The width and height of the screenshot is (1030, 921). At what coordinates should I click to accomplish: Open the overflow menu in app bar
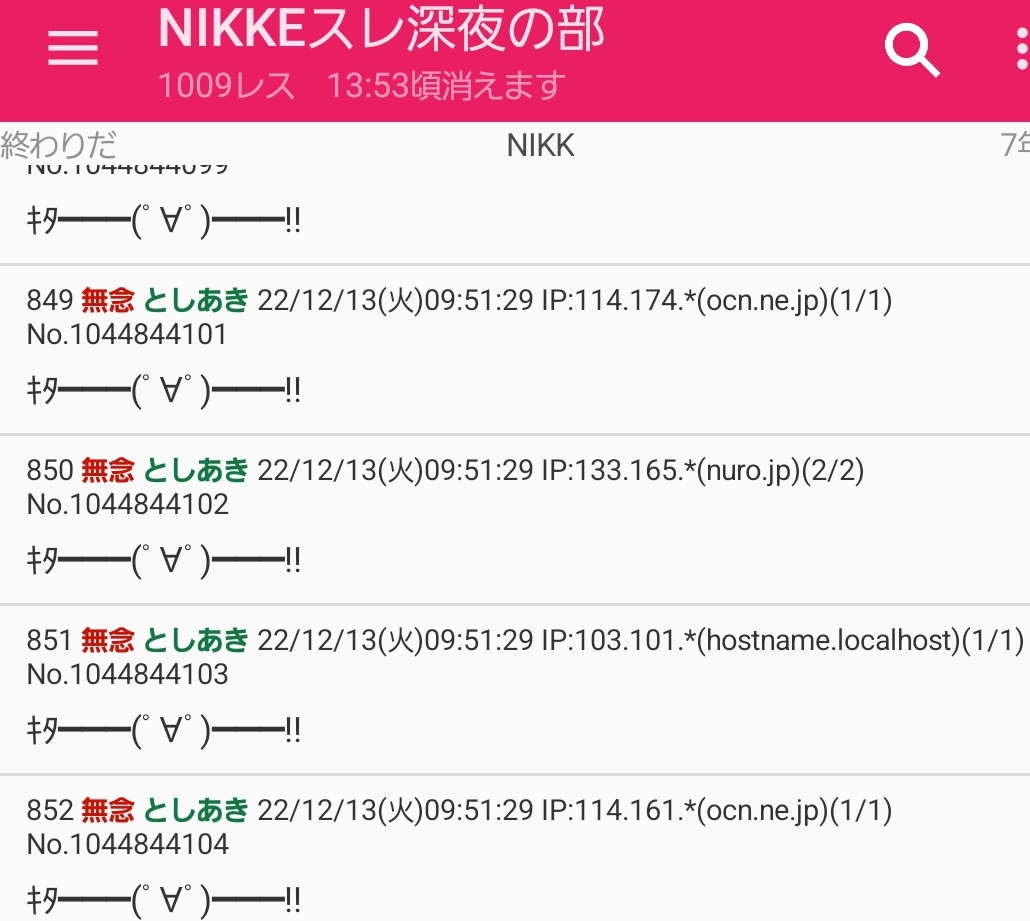[x=1021, y=49]
